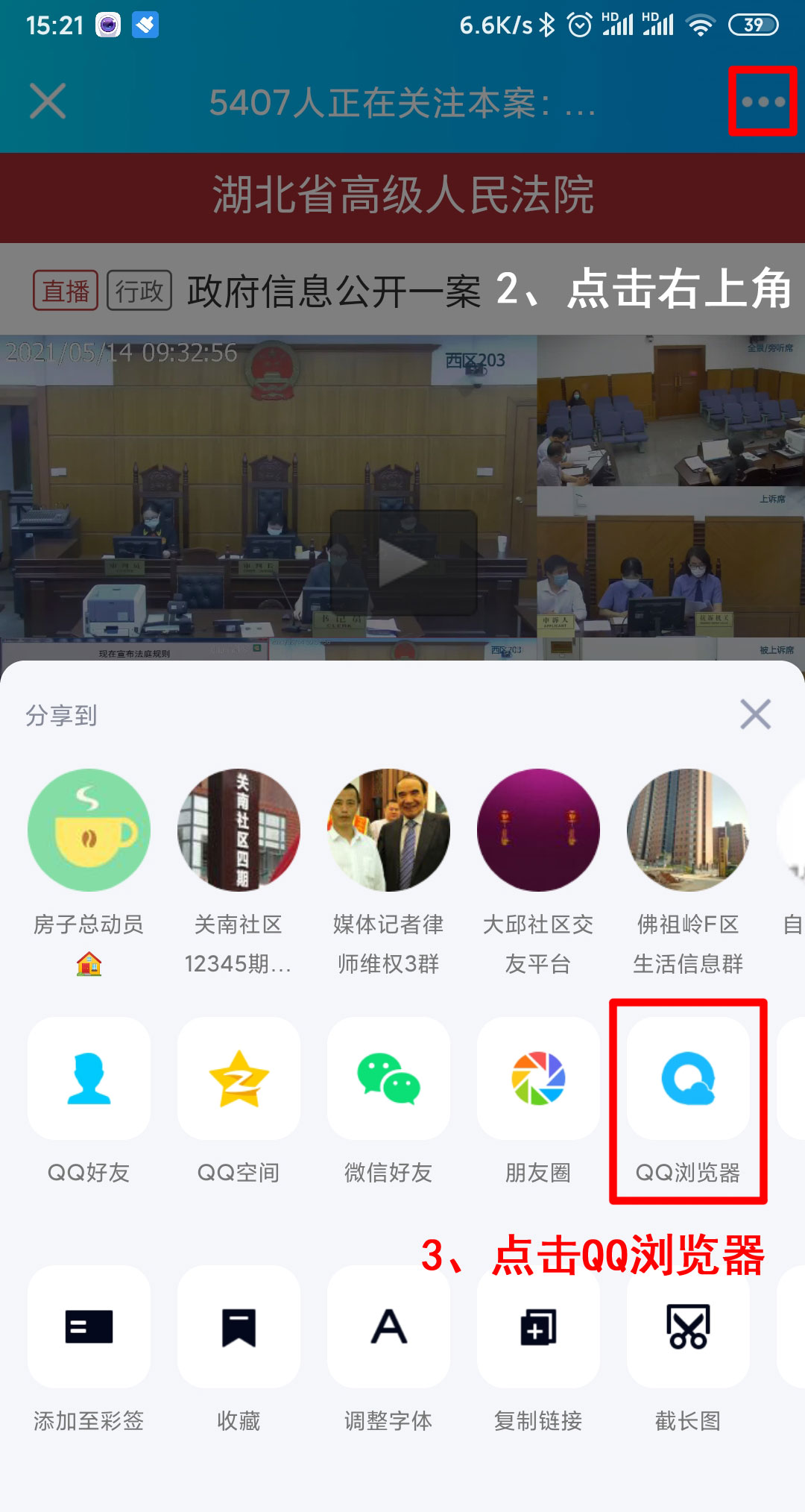Select 添加至彩签
Screen dimensions: 805x1512
pos(89,1327)
